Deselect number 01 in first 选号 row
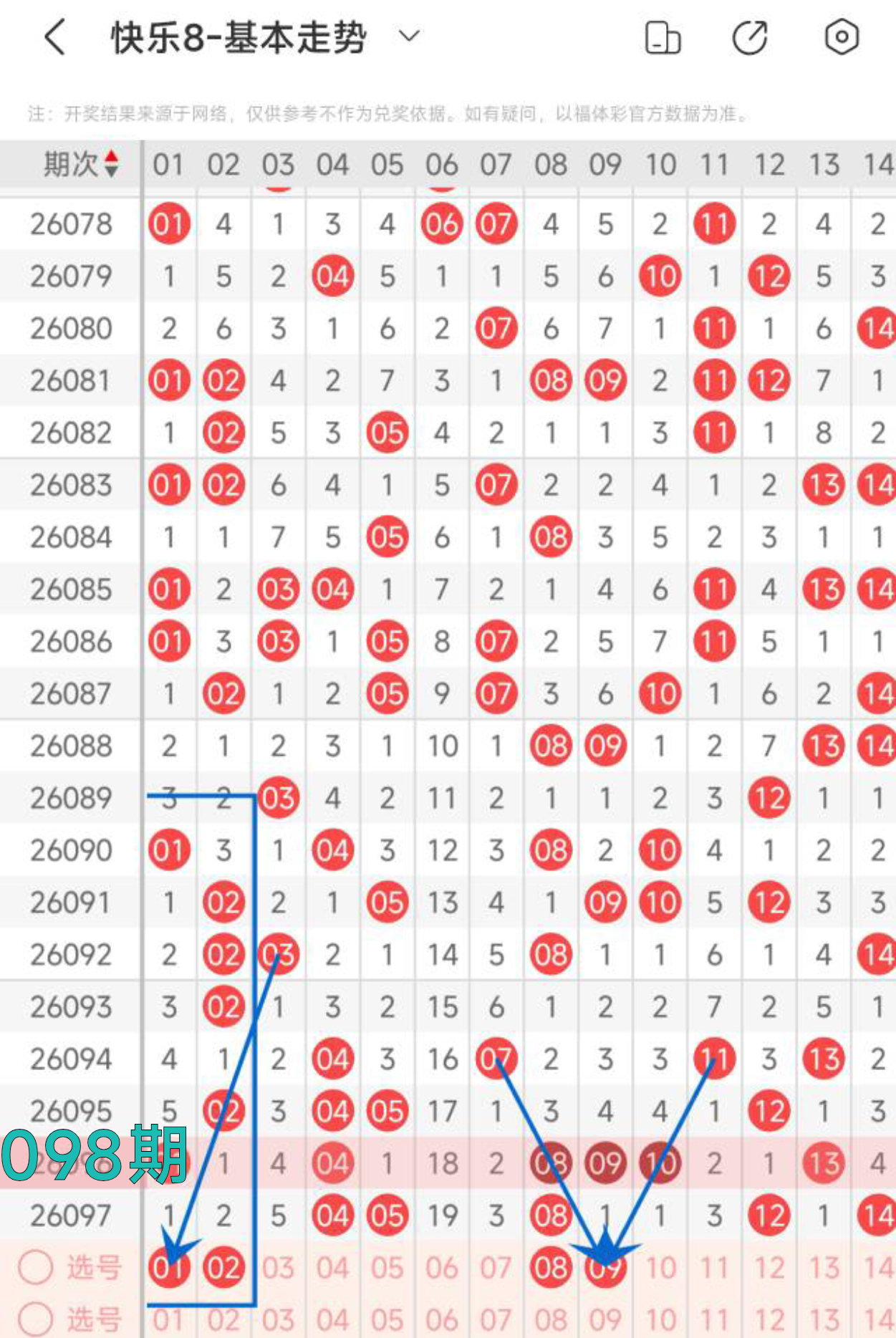Image resolution: width=896 pixels, height=1338 pixels. click(x=169, y=1268)
